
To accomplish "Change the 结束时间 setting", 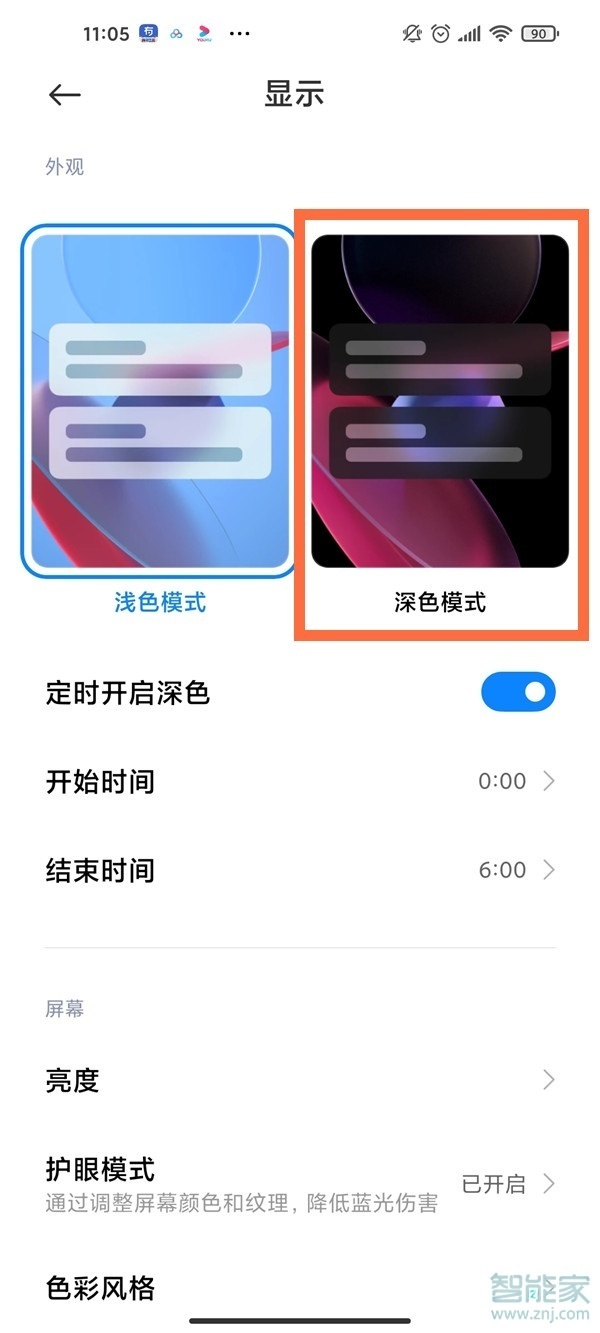I will 300,870.
